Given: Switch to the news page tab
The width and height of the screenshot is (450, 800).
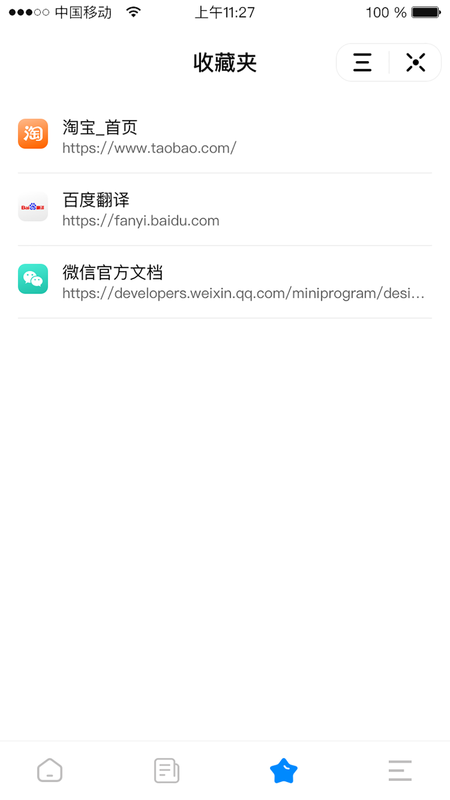Looking at the screenshot, I should (167, 770).
